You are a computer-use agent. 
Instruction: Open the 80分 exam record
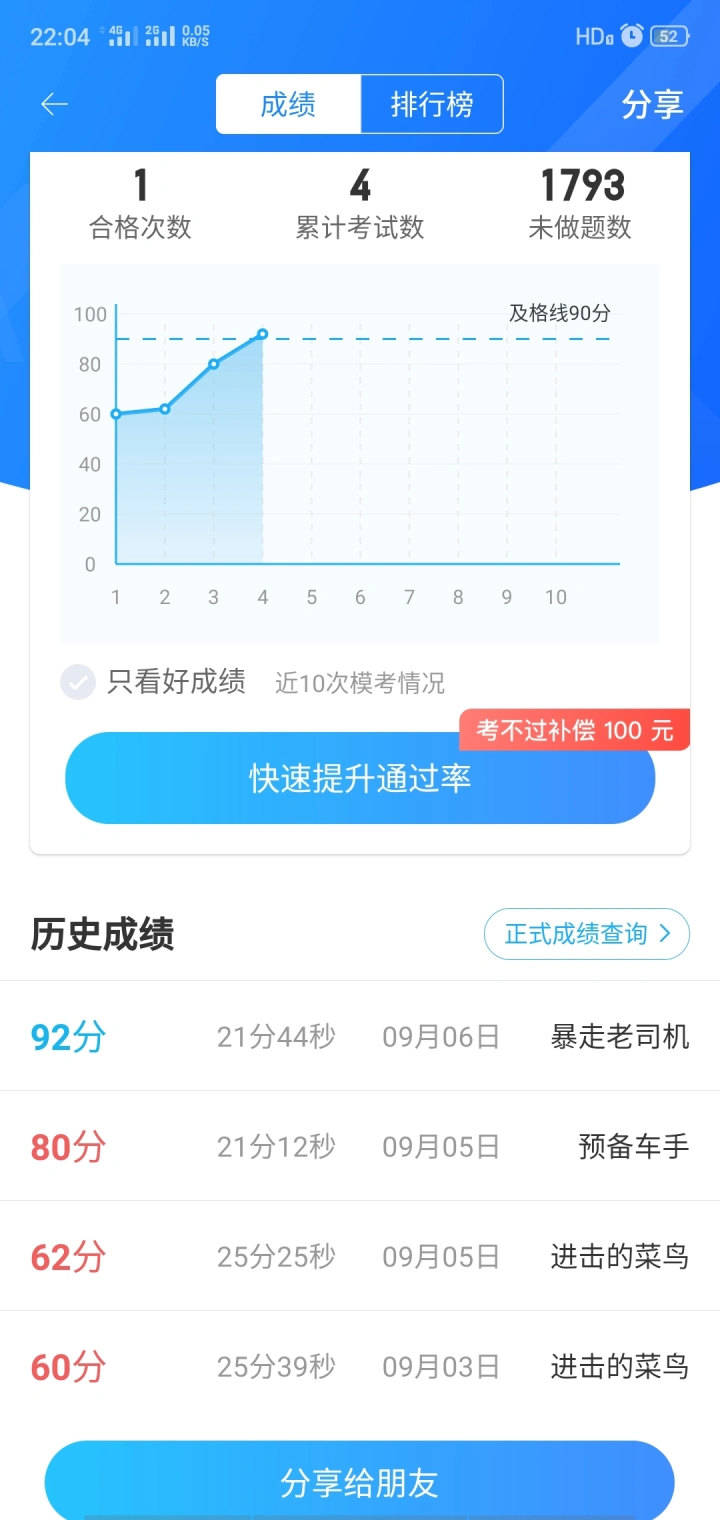point(360,1146)
